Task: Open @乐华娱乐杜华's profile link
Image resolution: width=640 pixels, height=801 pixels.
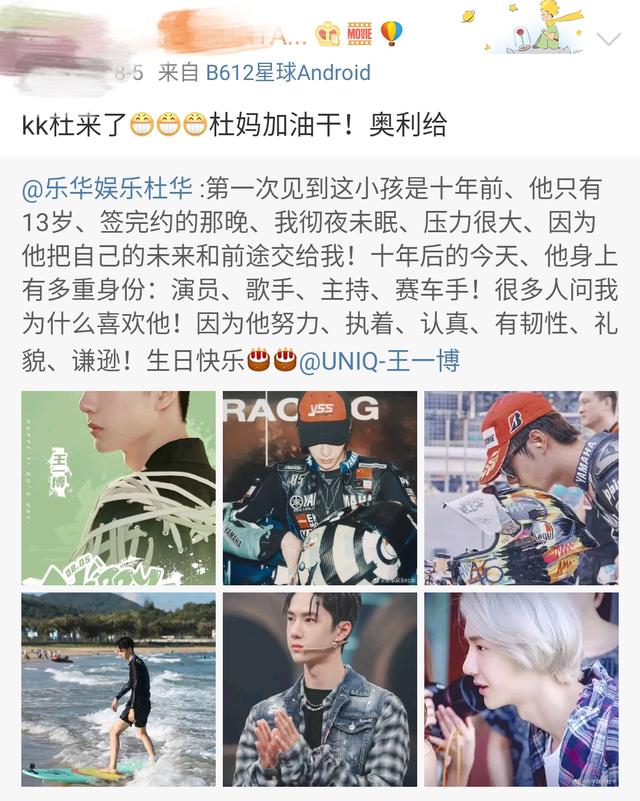Action: point(110,190)
